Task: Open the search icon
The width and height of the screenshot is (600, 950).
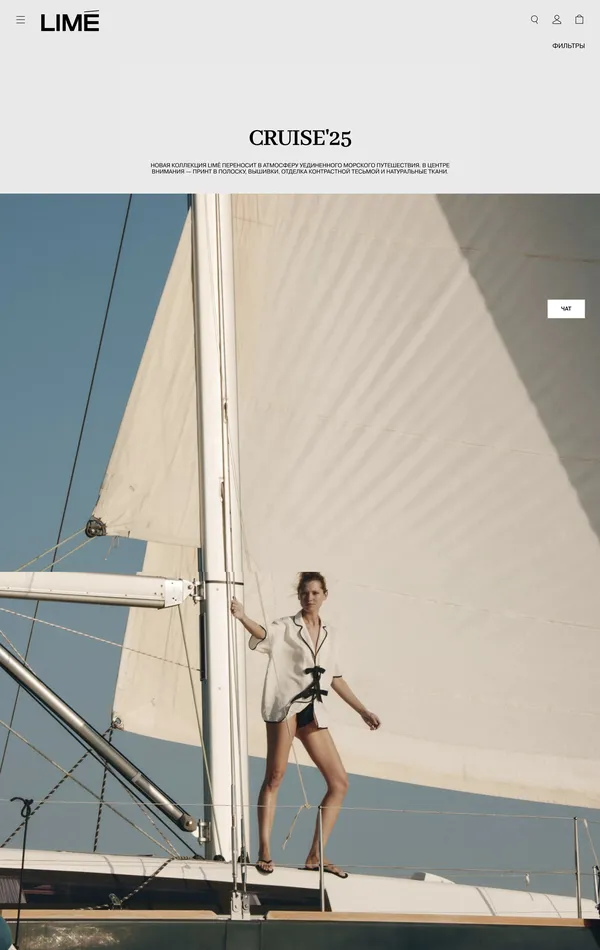Action: click(534, 20)
